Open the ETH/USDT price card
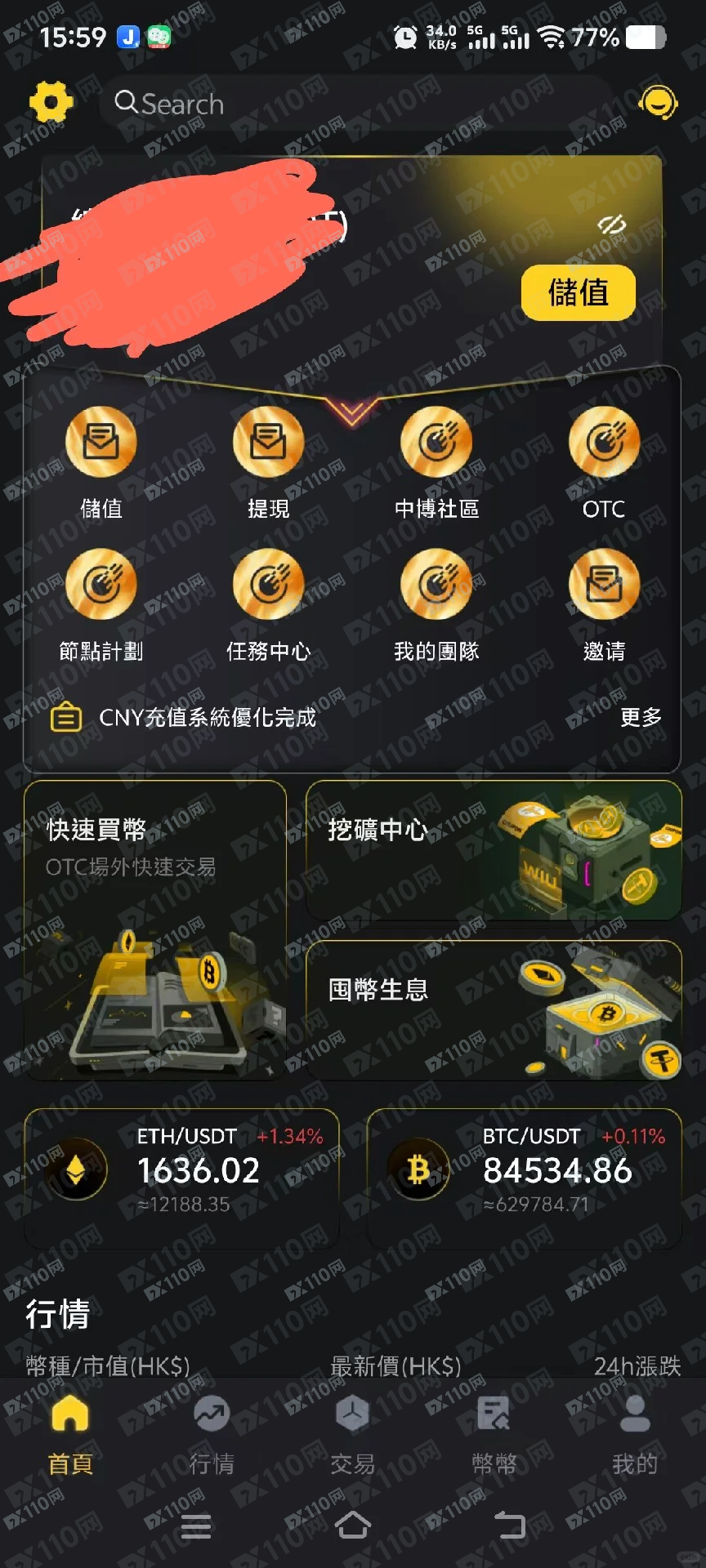The image size is (706, 1568). point(181,1178)
